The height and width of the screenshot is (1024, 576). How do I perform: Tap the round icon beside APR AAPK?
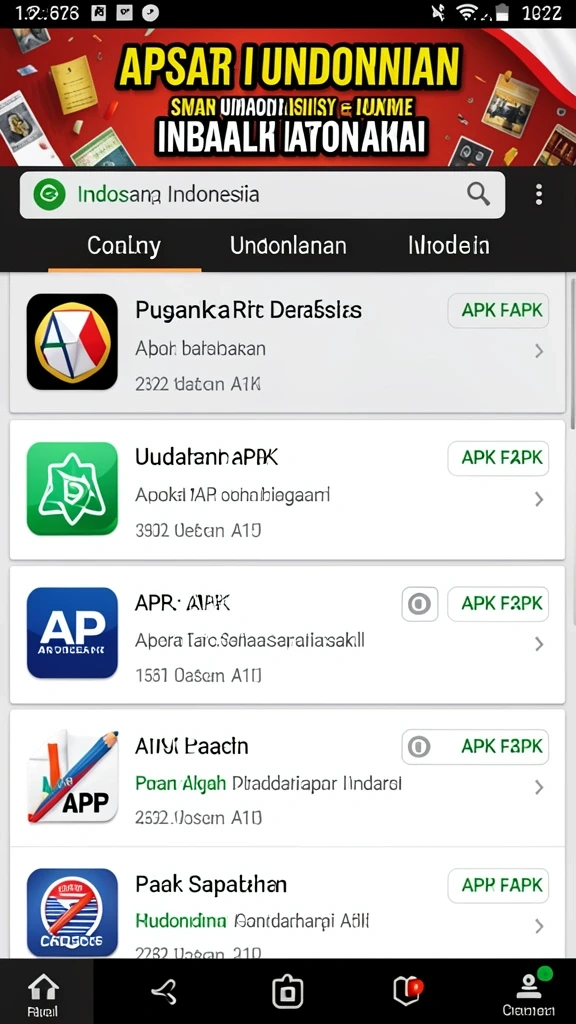point(419,604)
